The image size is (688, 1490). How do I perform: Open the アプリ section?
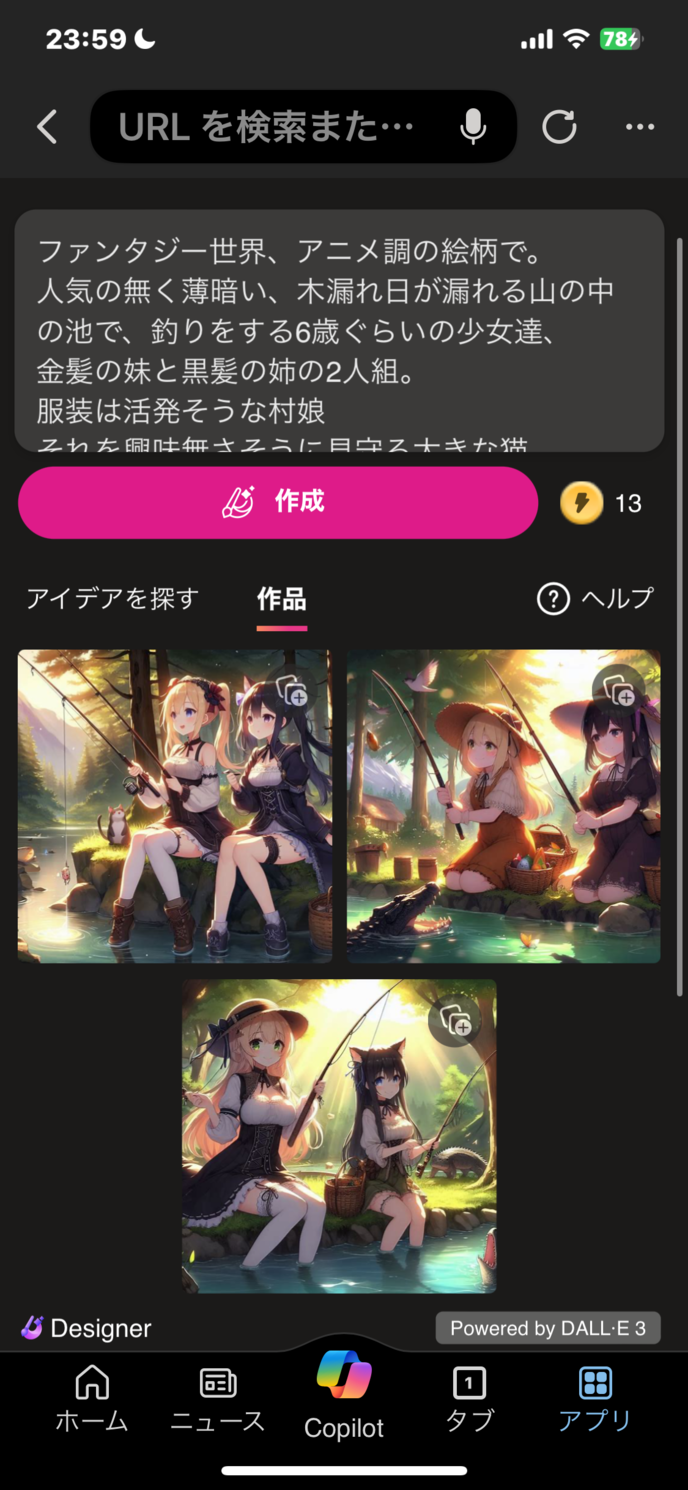[x=595, y=1398]
